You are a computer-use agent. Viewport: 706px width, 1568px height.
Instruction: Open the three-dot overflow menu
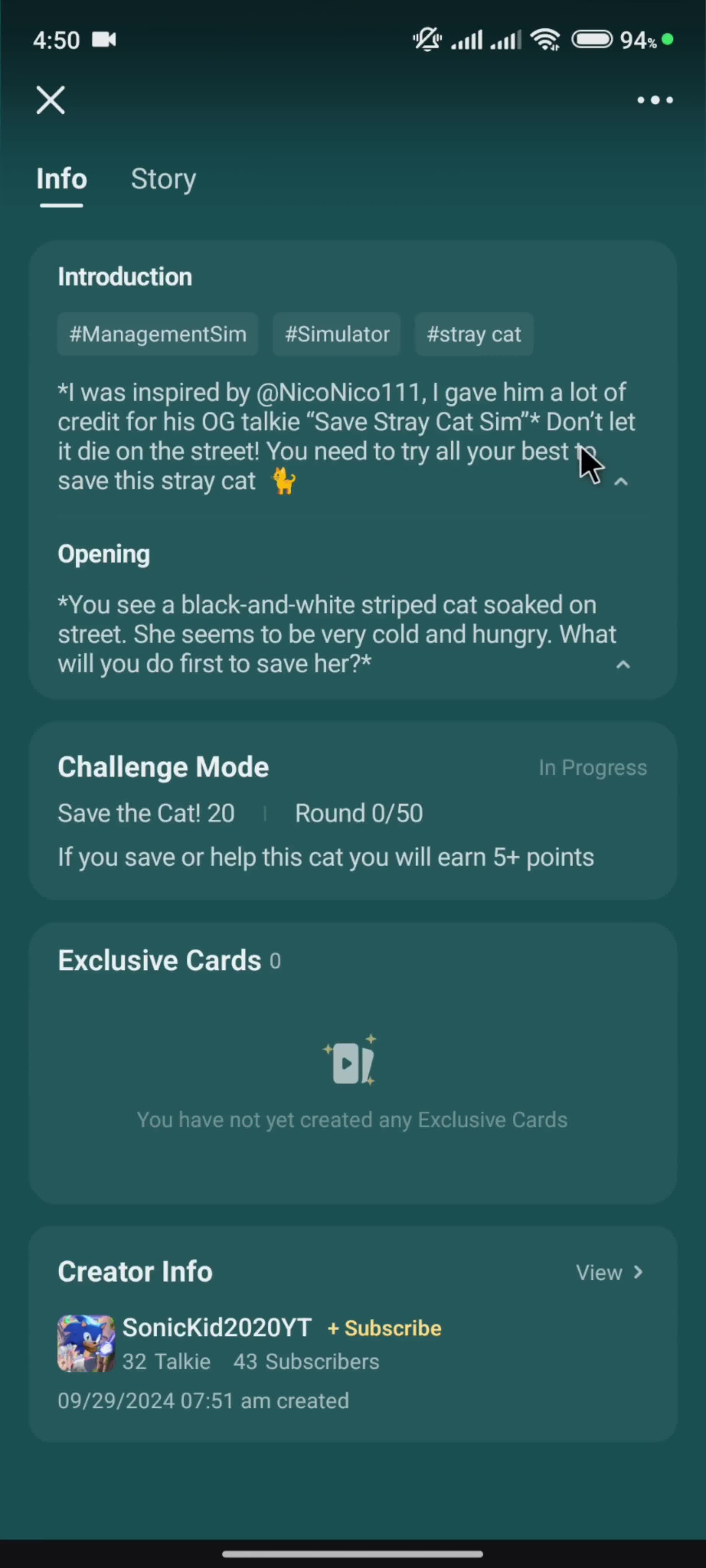point(655,100)
